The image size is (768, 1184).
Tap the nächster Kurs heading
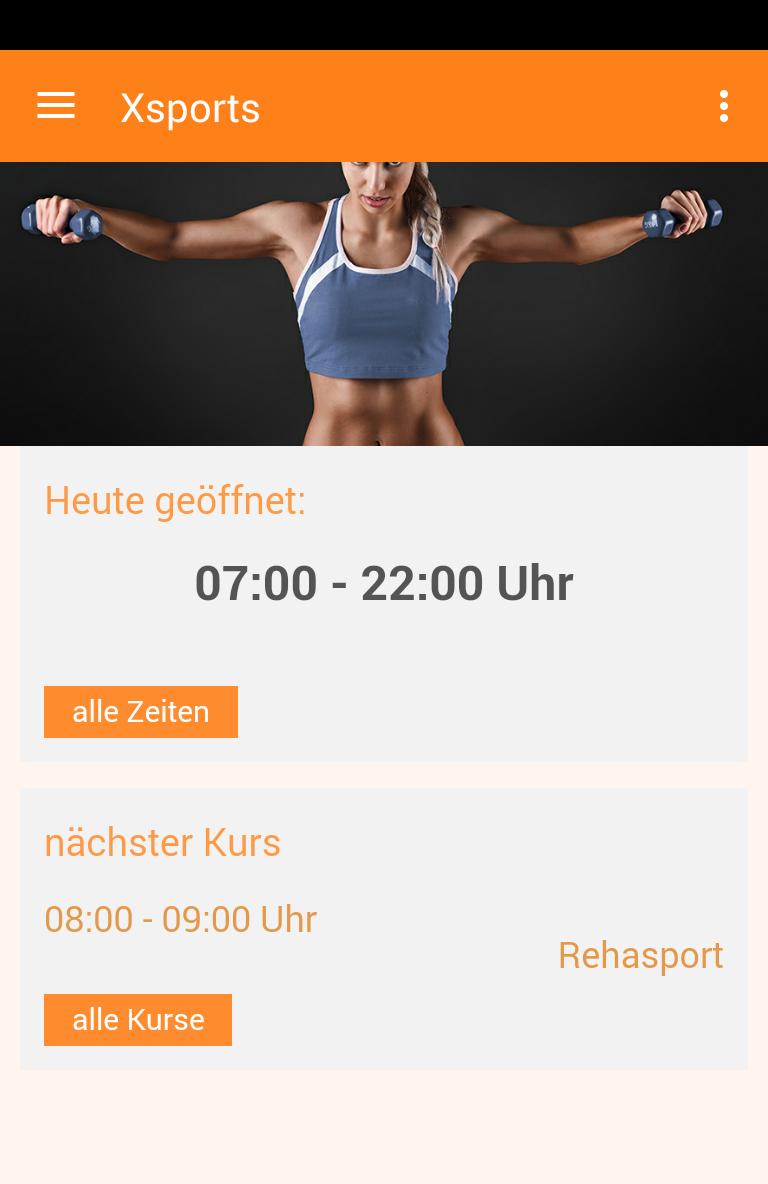(x=162, y=842)
